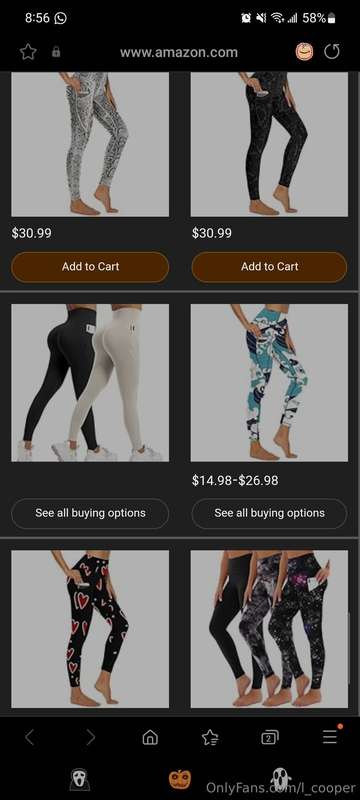Go back to the previous page
The width and height of the screenshot is (360, 800).
30,737
